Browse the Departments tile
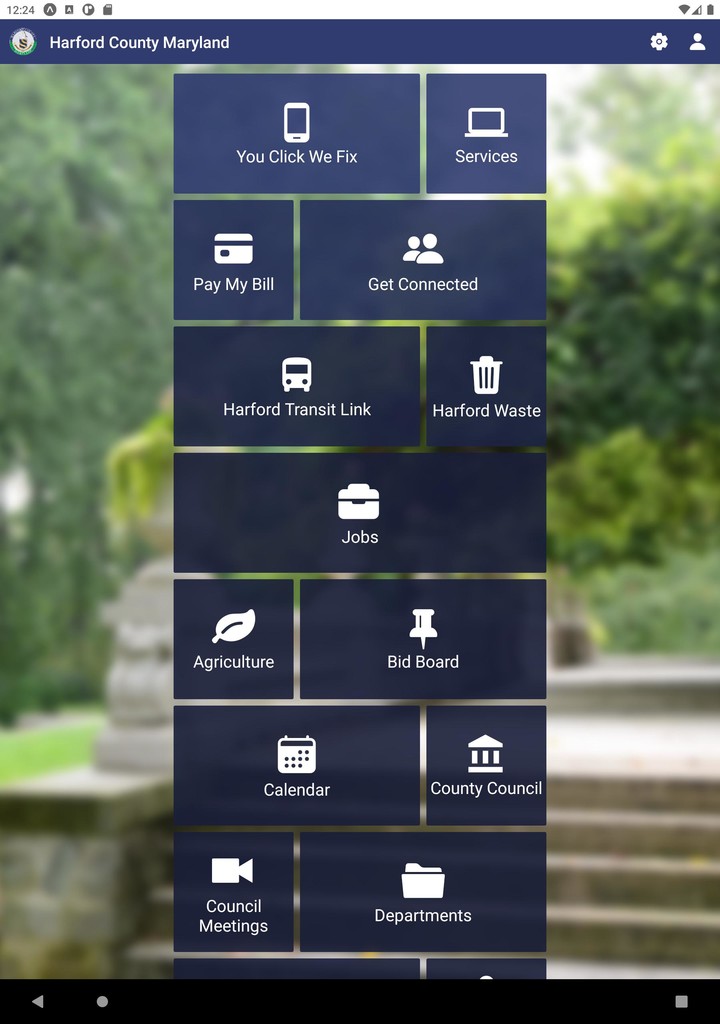The image size is (720, 1024). click(423, 892)
